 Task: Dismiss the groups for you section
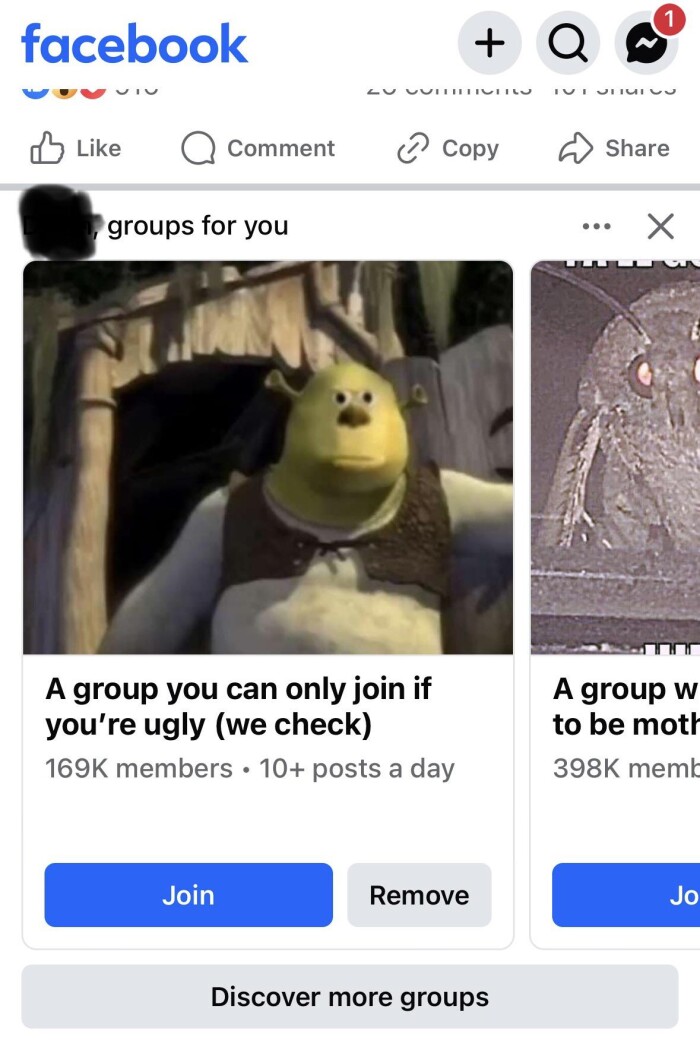click(660, 227)
